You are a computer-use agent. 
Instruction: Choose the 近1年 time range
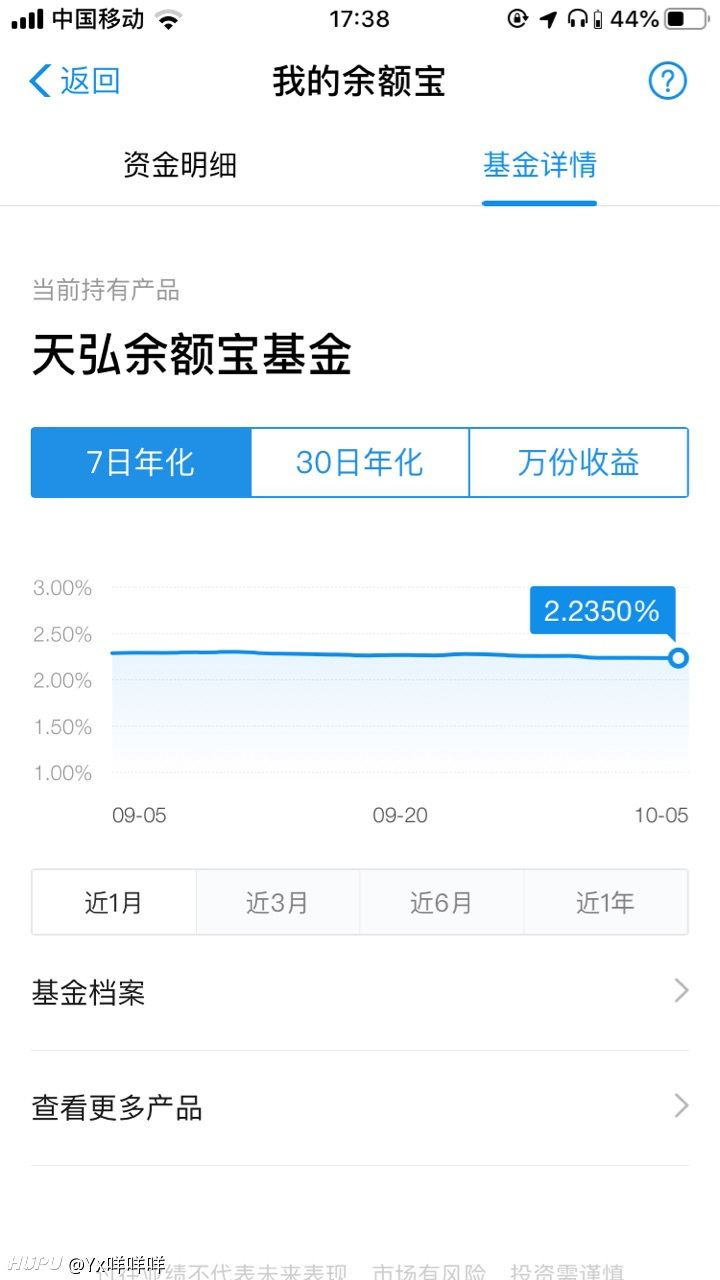[606, 901]
